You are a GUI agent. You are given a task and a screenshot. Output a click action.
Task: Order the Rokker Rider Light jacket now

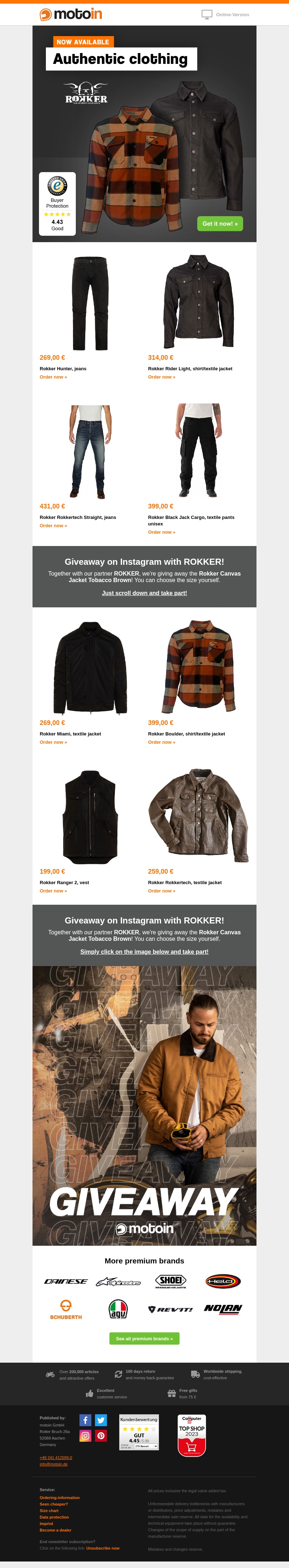point(161,377)
